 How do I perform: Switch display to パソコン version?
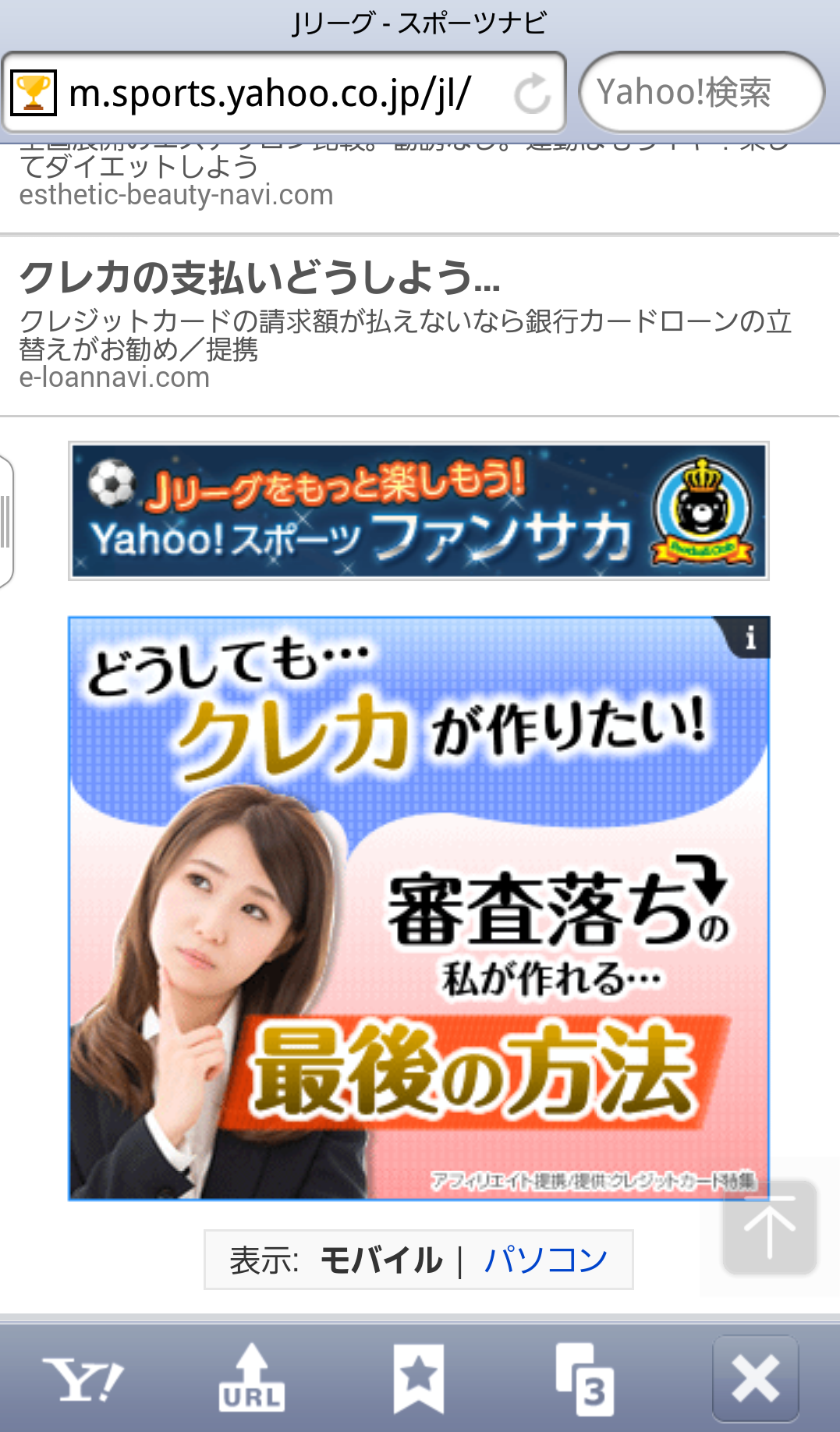(545, 1260)
